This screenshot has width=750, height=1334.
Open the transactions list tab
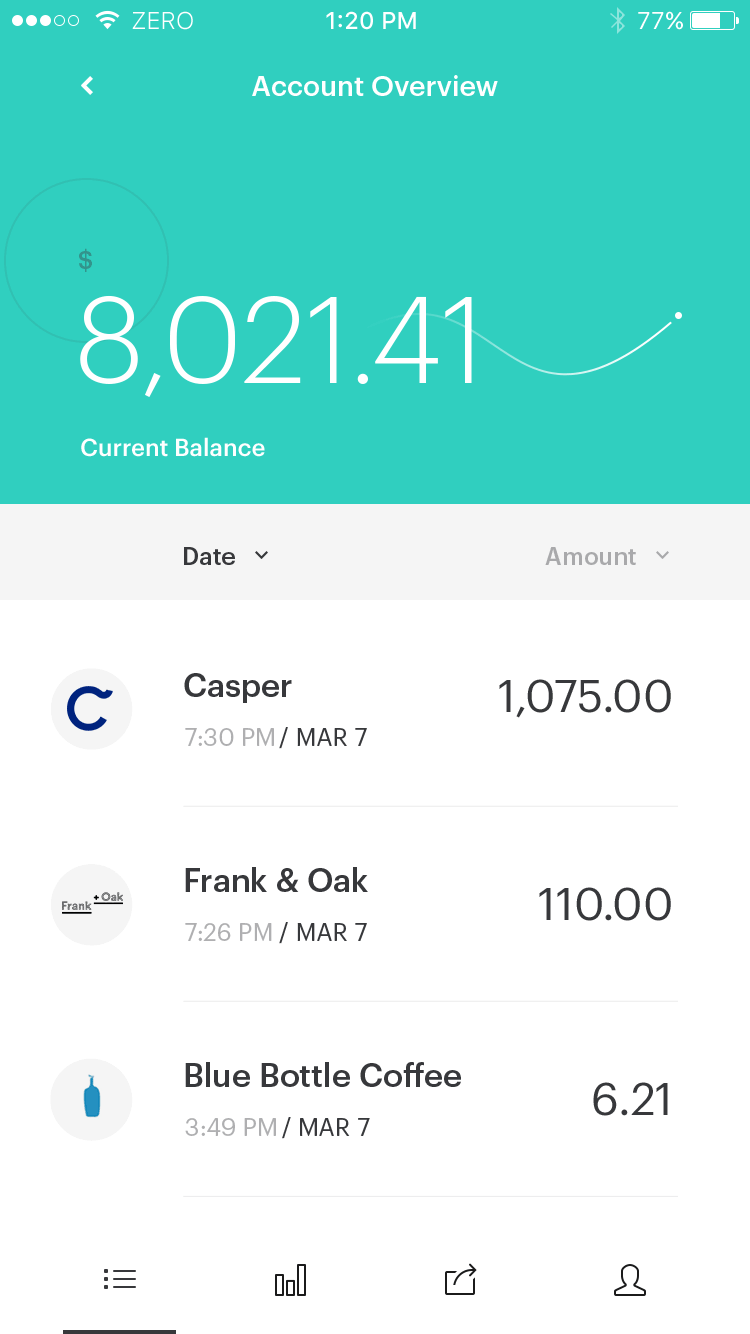pos(119,1279)
